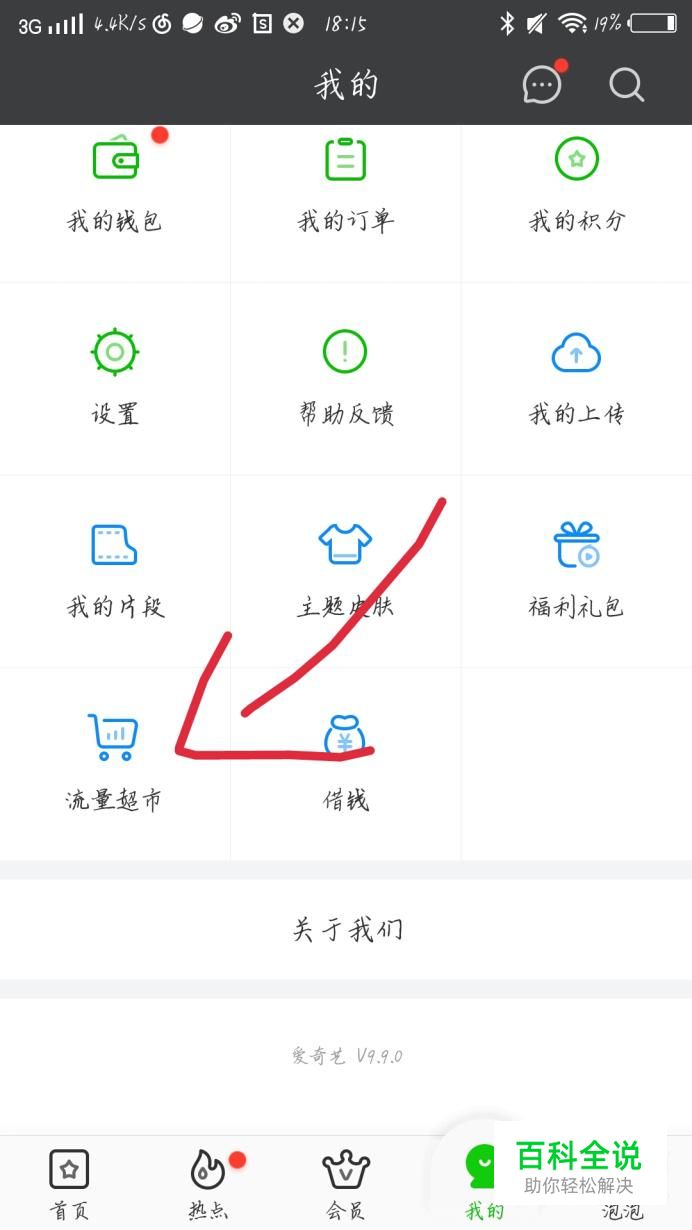Open 主题皮肤 theme skins
This screenshot has width=692, height=1230.
coord(346,571)
